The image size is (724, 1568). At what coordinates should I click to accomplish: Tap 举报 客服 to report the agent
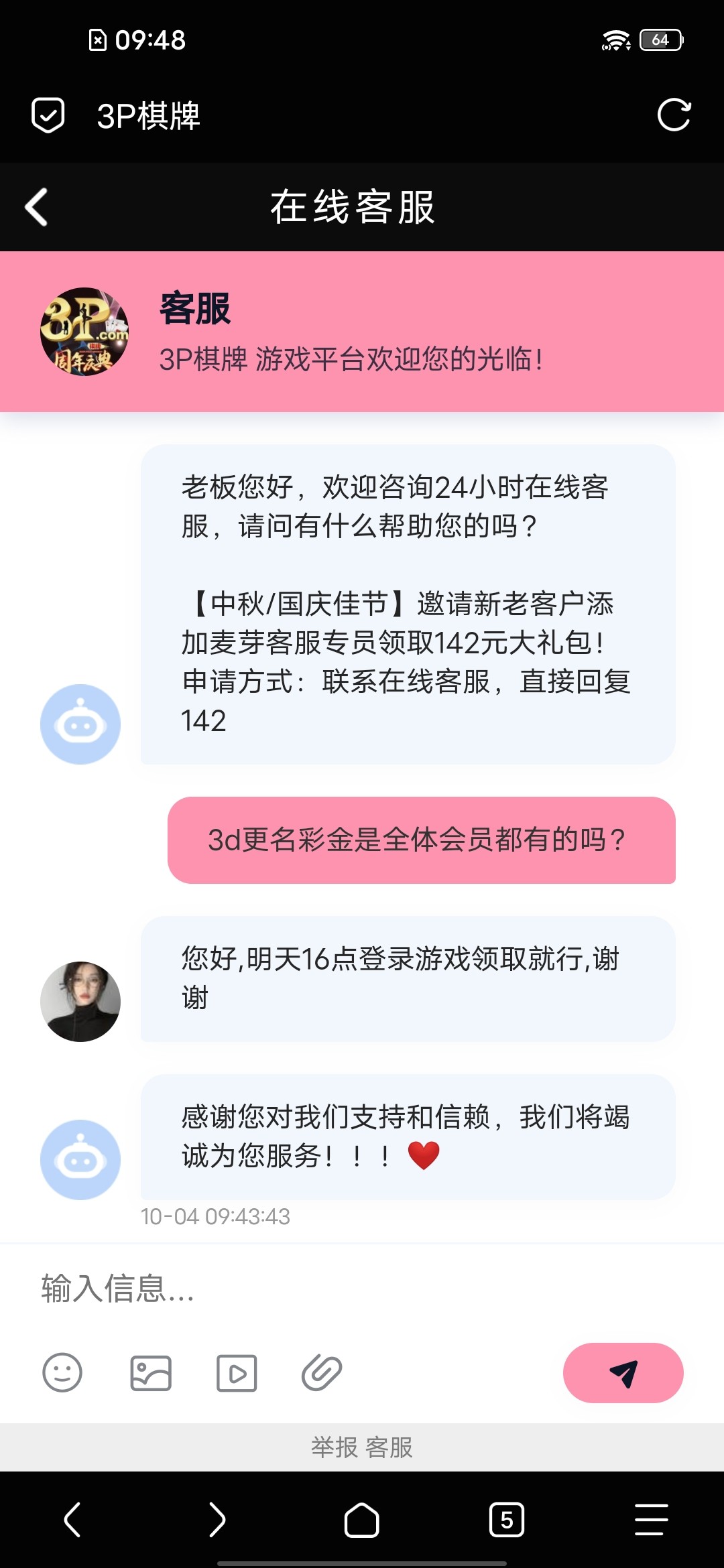[362, 1447]
